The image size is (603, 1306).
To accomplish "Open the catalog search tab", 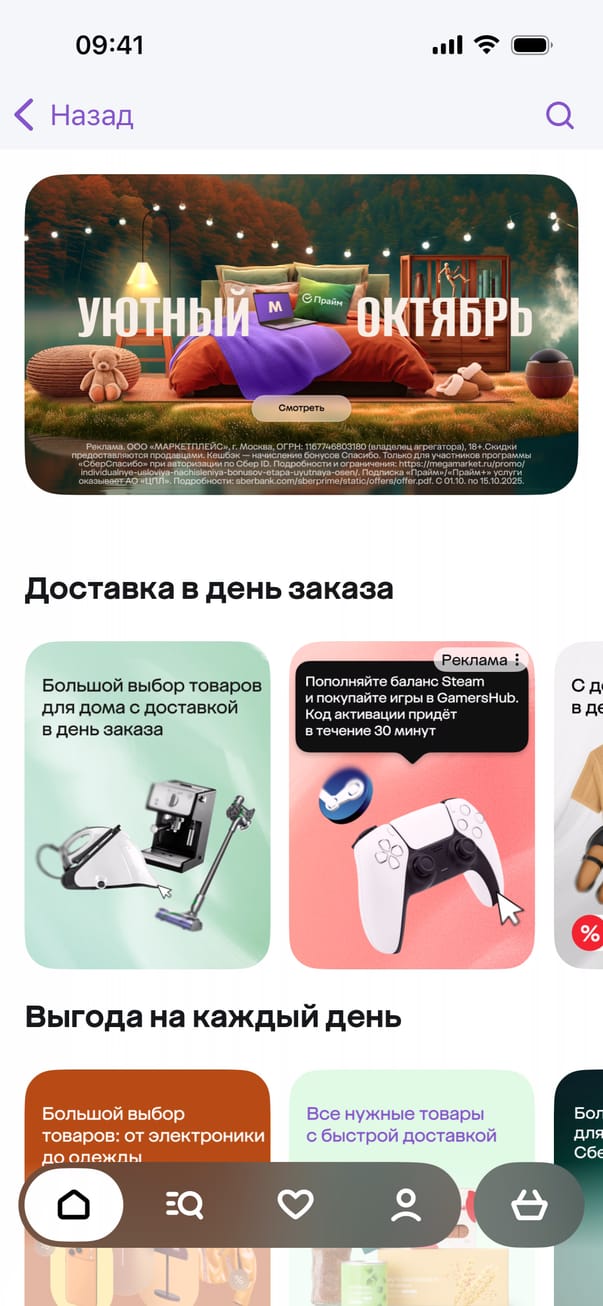I will click(x=184, y=1205).
